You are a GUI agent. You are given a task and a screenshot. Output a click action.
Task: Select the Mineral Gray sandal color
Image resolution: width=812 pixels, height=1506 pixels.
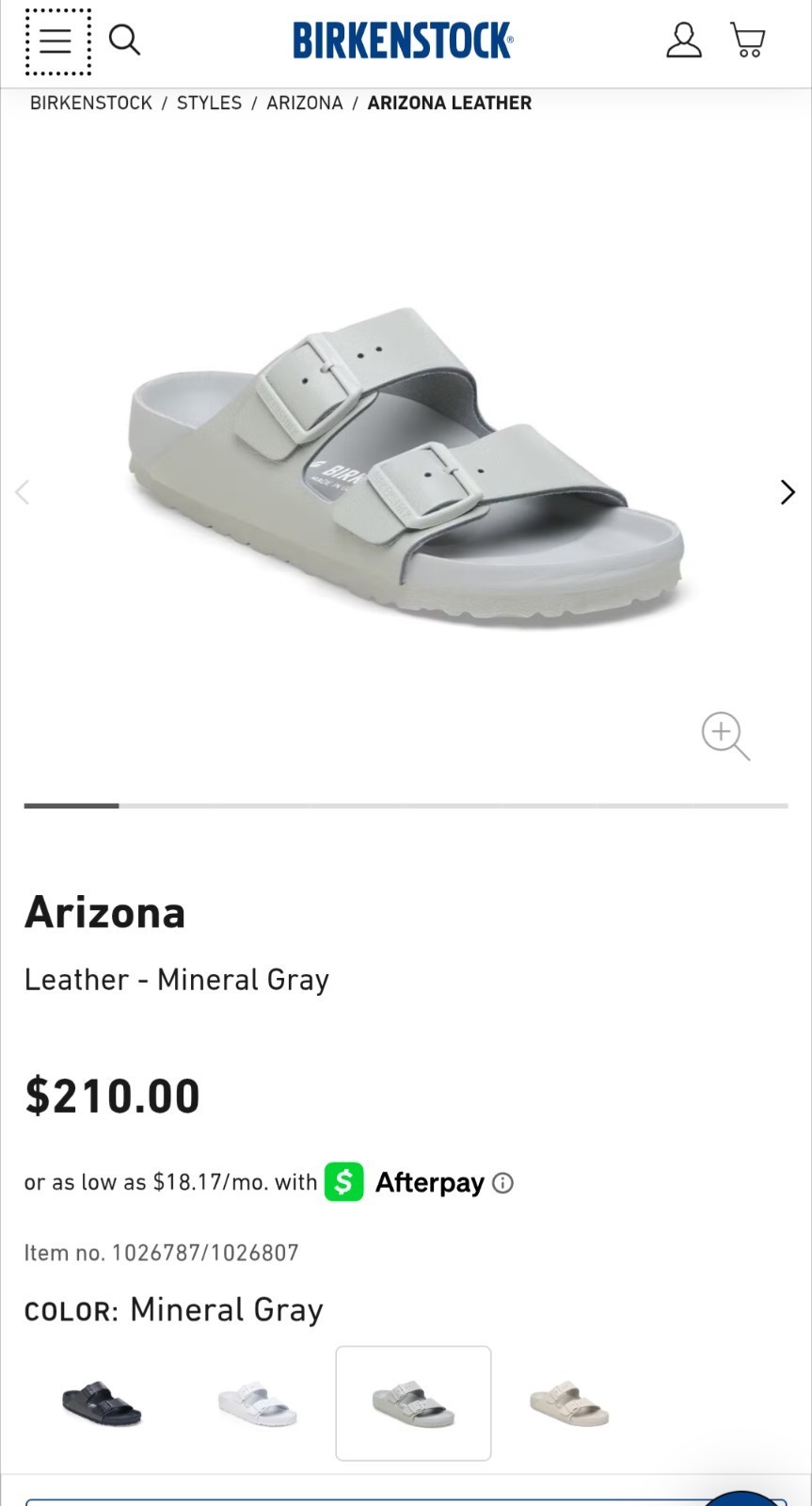(413, 1403)
